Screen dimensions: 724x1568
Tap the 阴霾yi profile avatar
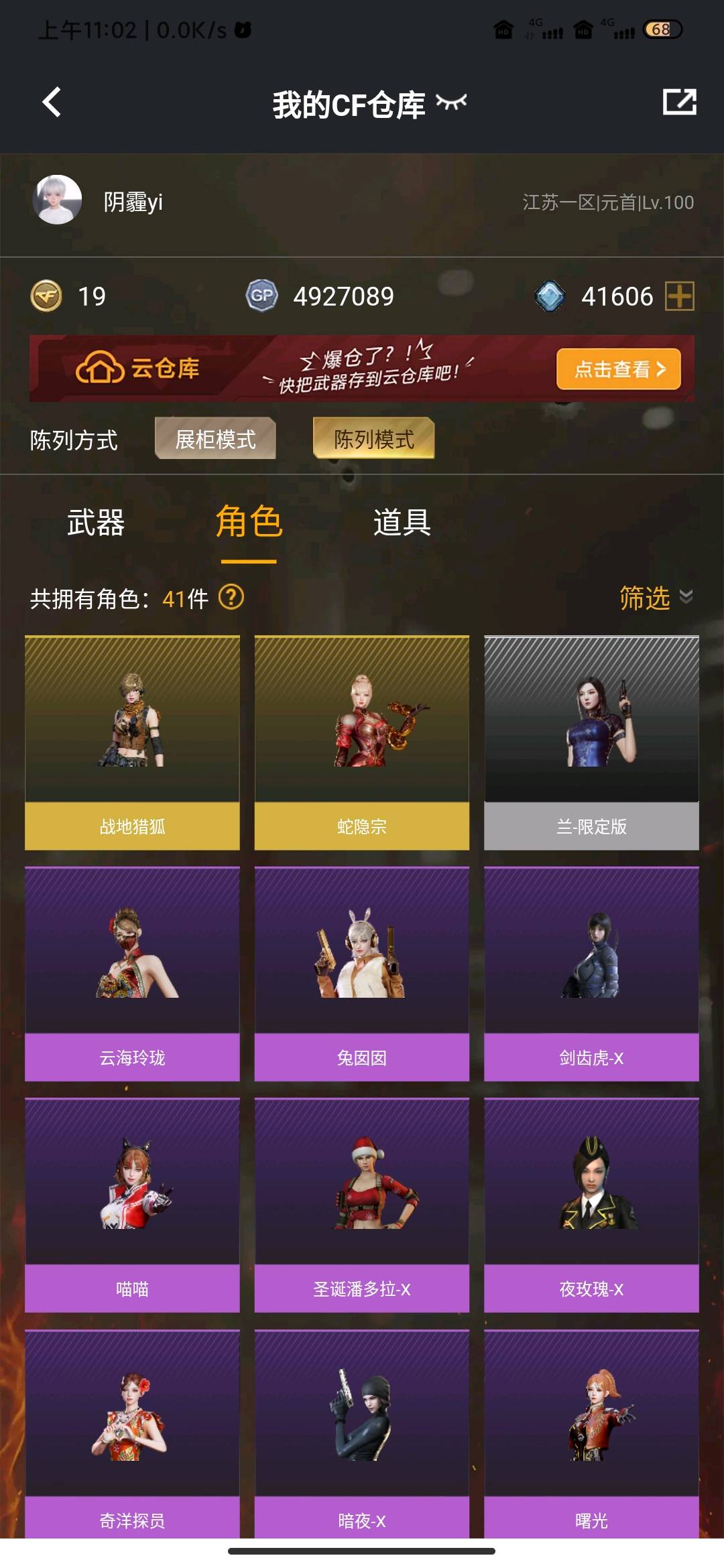point(58,200)
